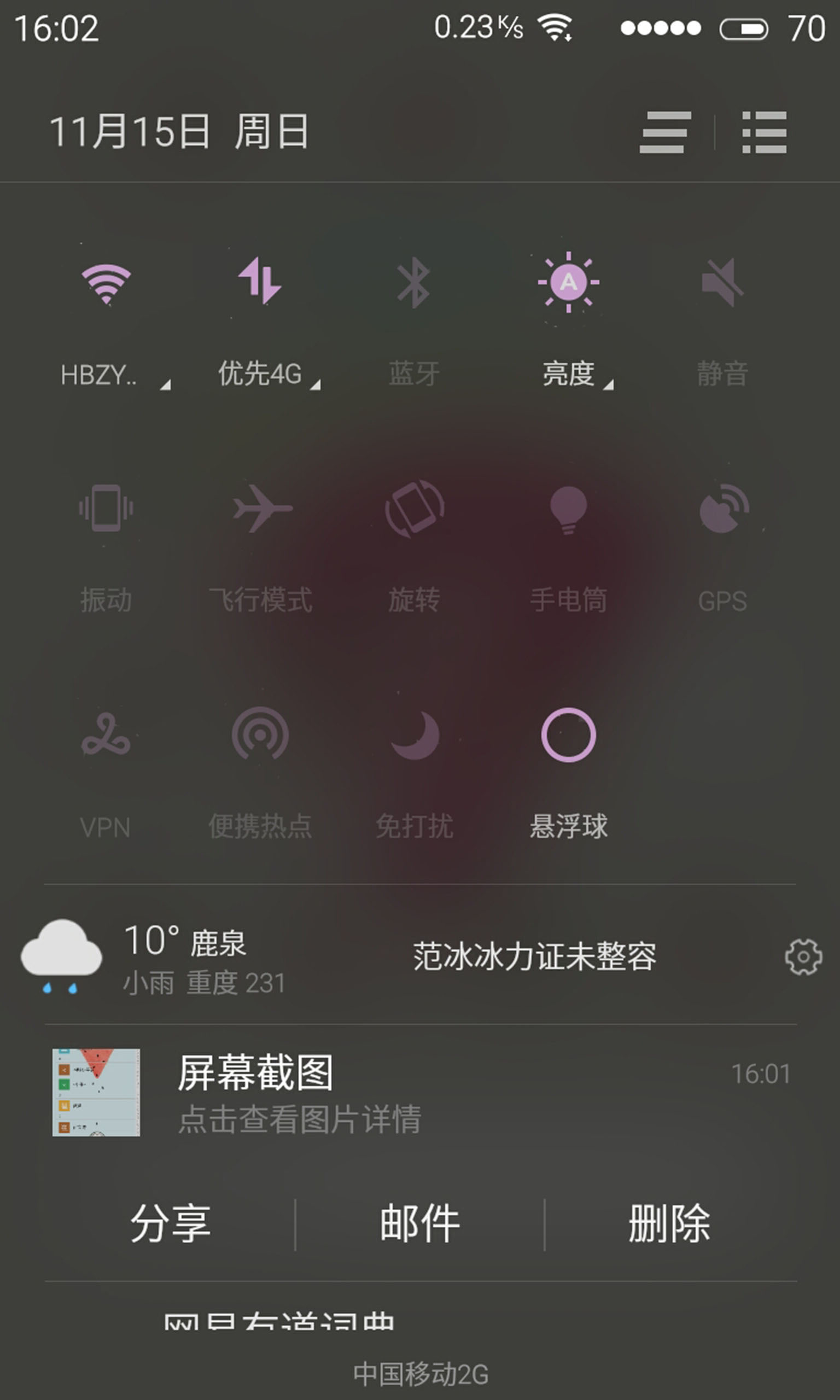Turn on the flashlight (手电筒)
This screenshot has width=840, height=1400.
568,509
